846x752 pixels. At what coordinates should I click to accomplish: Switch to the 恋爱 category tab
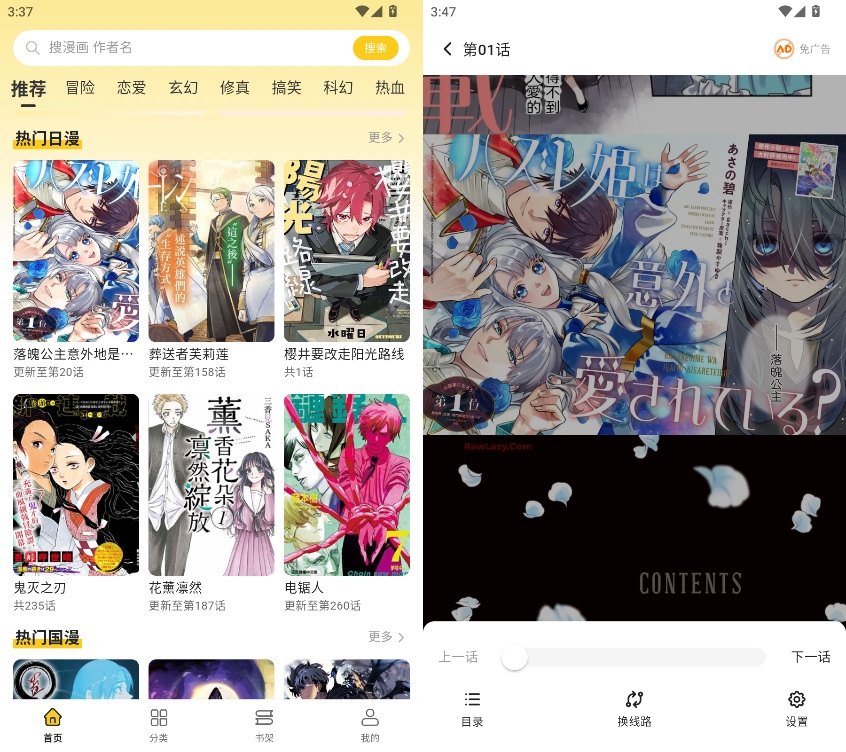pos(132,88)
